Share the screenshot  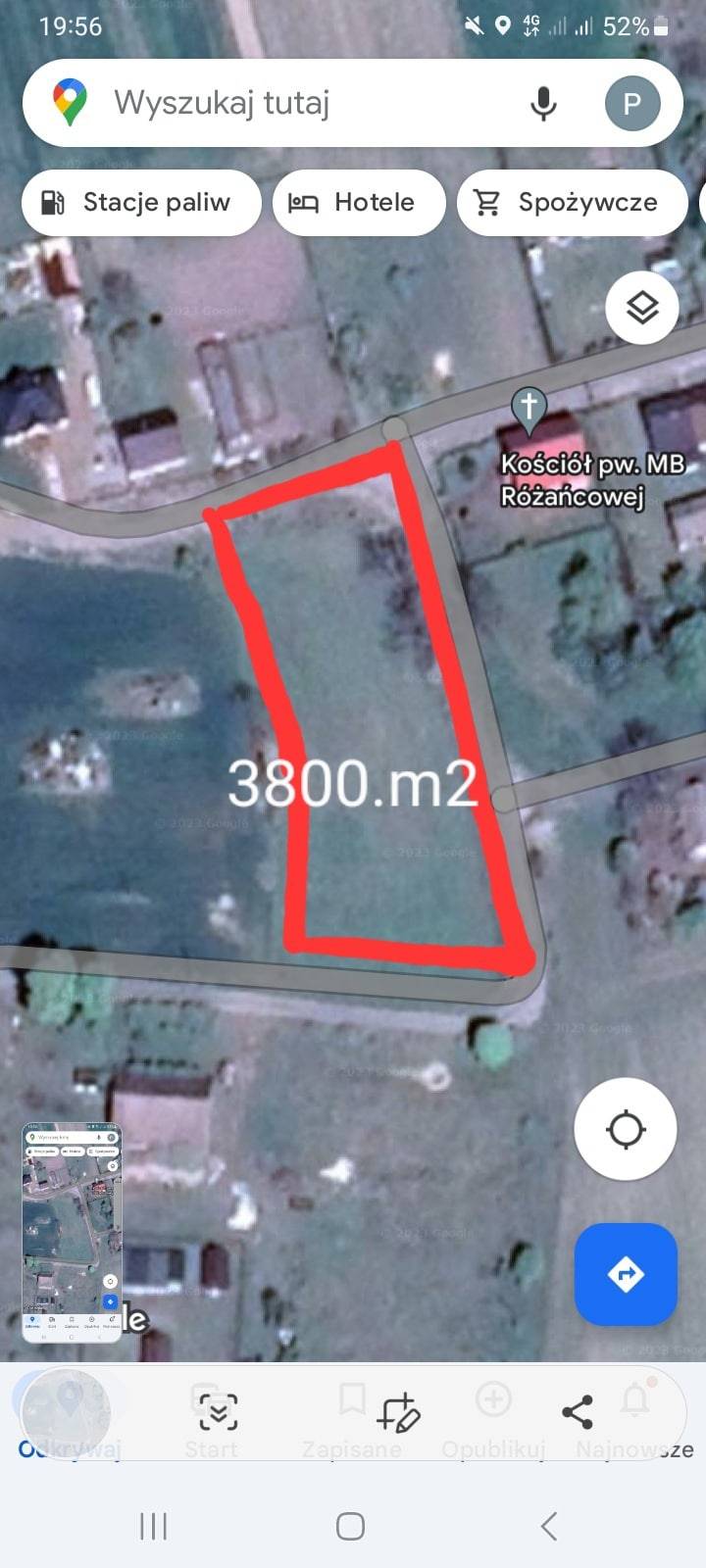tap(577, 1411)
